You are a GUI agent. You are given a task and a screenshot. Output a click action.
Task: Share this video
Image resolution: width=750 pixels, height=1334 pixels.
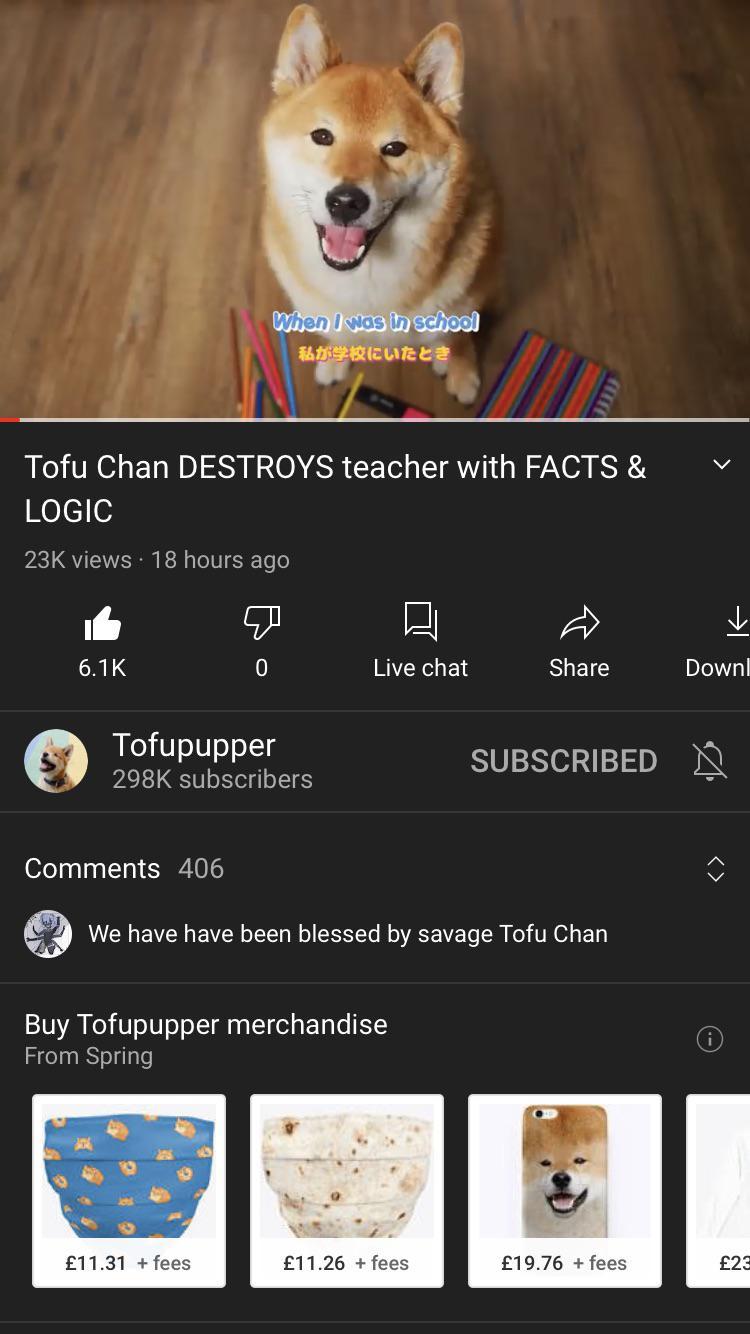[579, 640]
